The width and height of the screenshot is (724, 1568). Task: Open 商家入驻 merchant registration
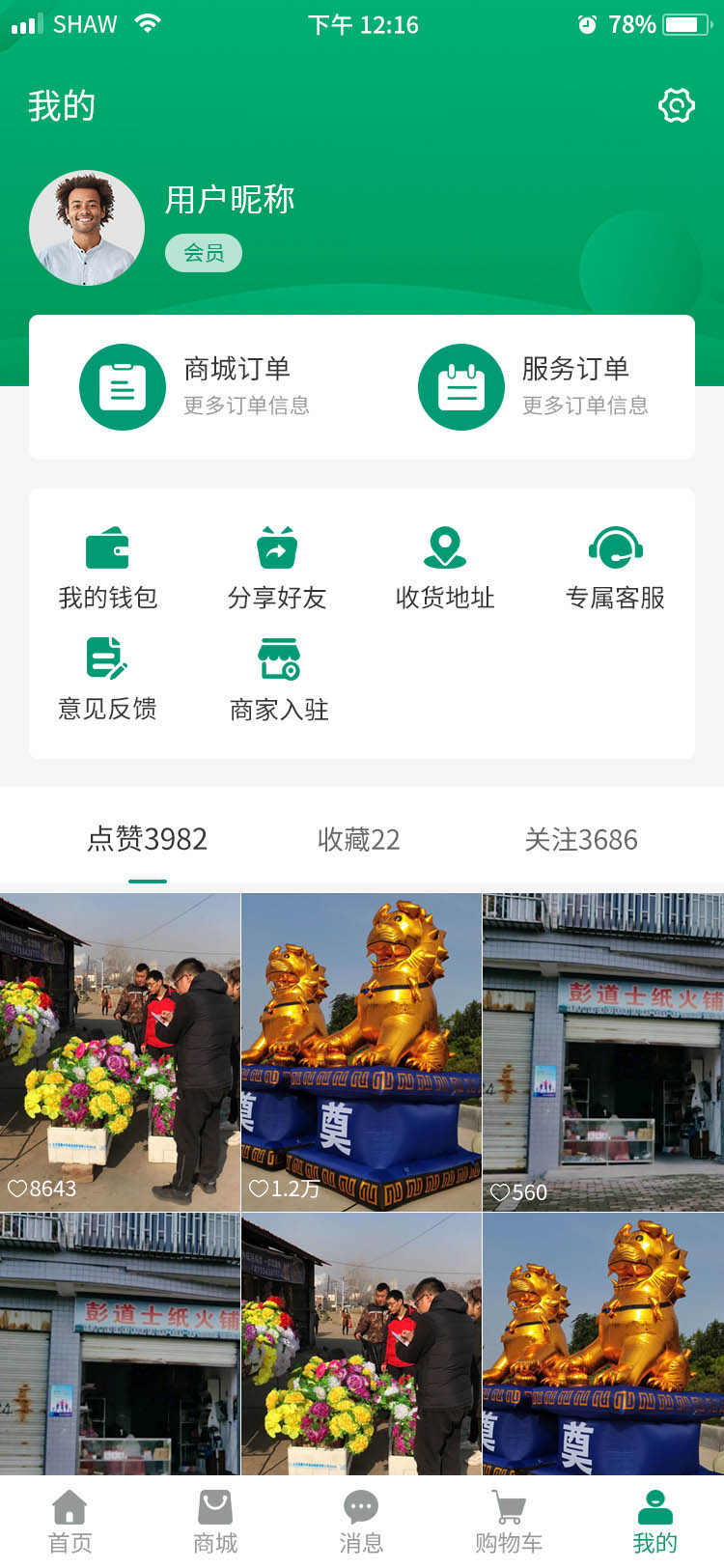click(279, 680)
